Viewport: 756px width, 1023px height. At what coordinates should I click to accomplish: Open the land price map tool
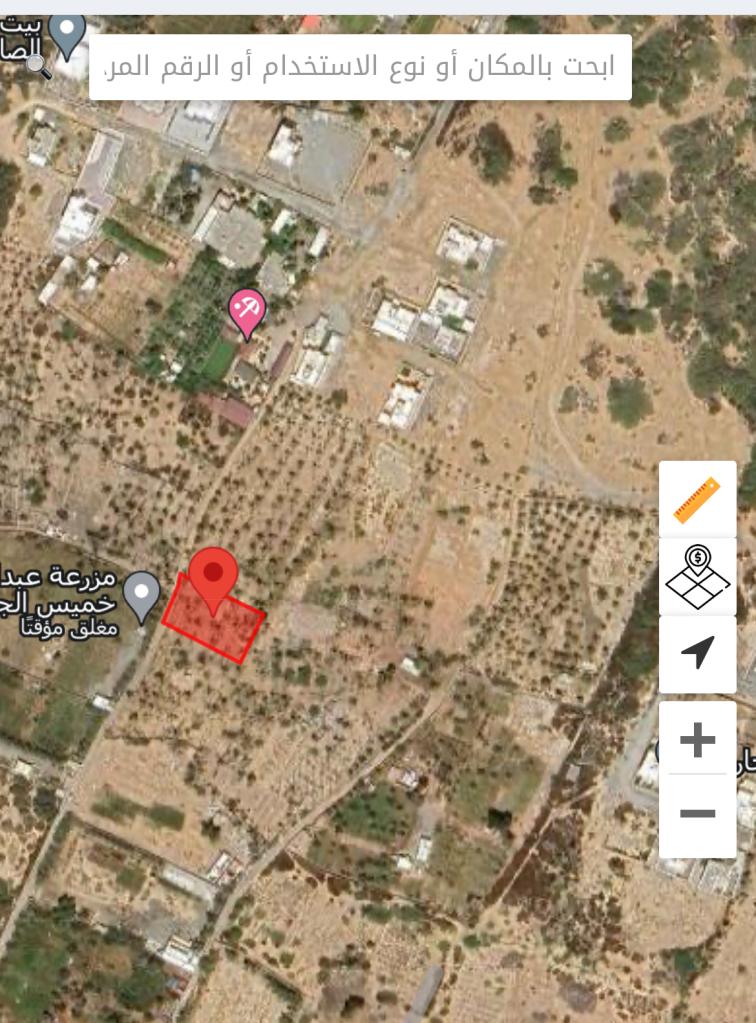pyautogui.click(x=697, y=577)
